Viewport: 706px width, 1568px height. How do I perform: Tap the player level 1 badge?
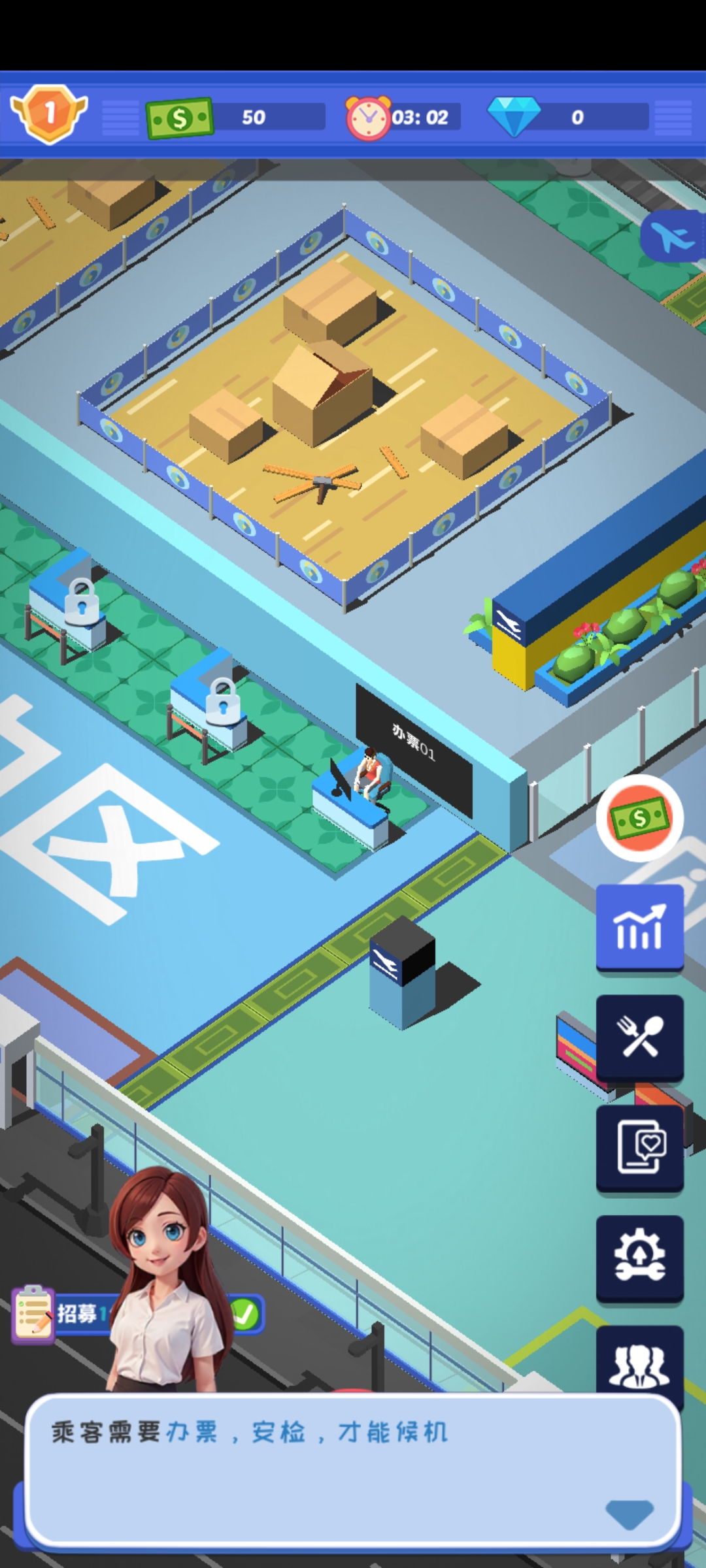50,114
